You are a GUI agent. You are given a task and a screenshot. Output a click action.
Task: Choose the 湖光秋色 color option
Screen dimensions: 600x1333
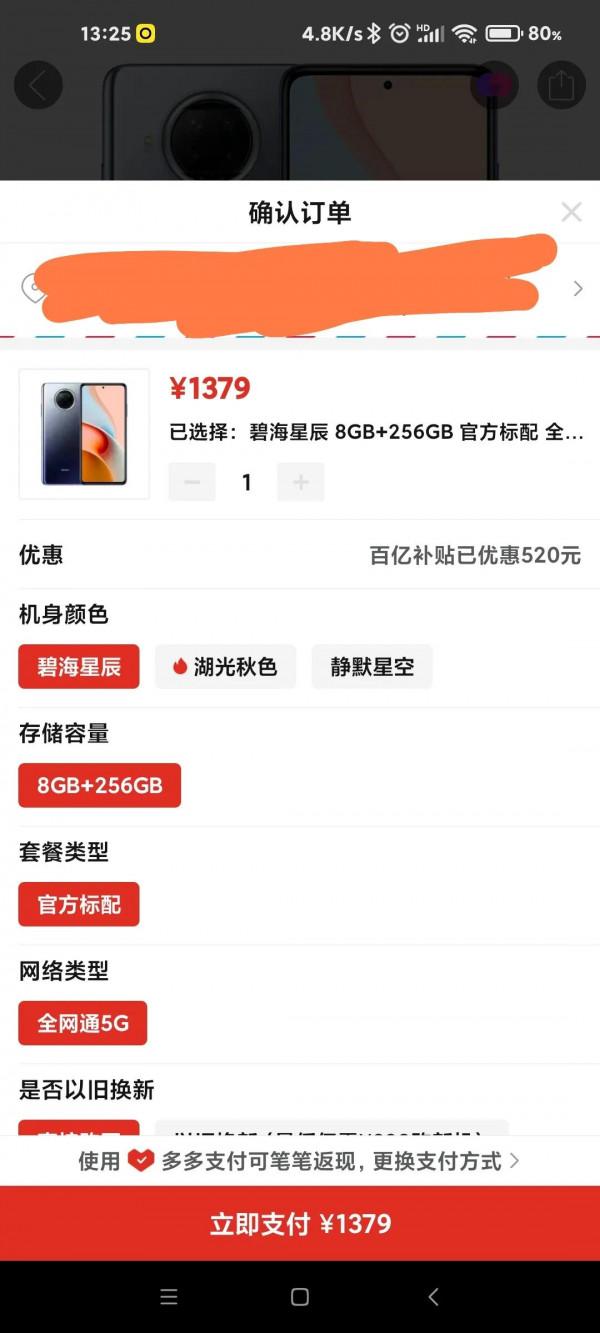[x=225, y=667]
